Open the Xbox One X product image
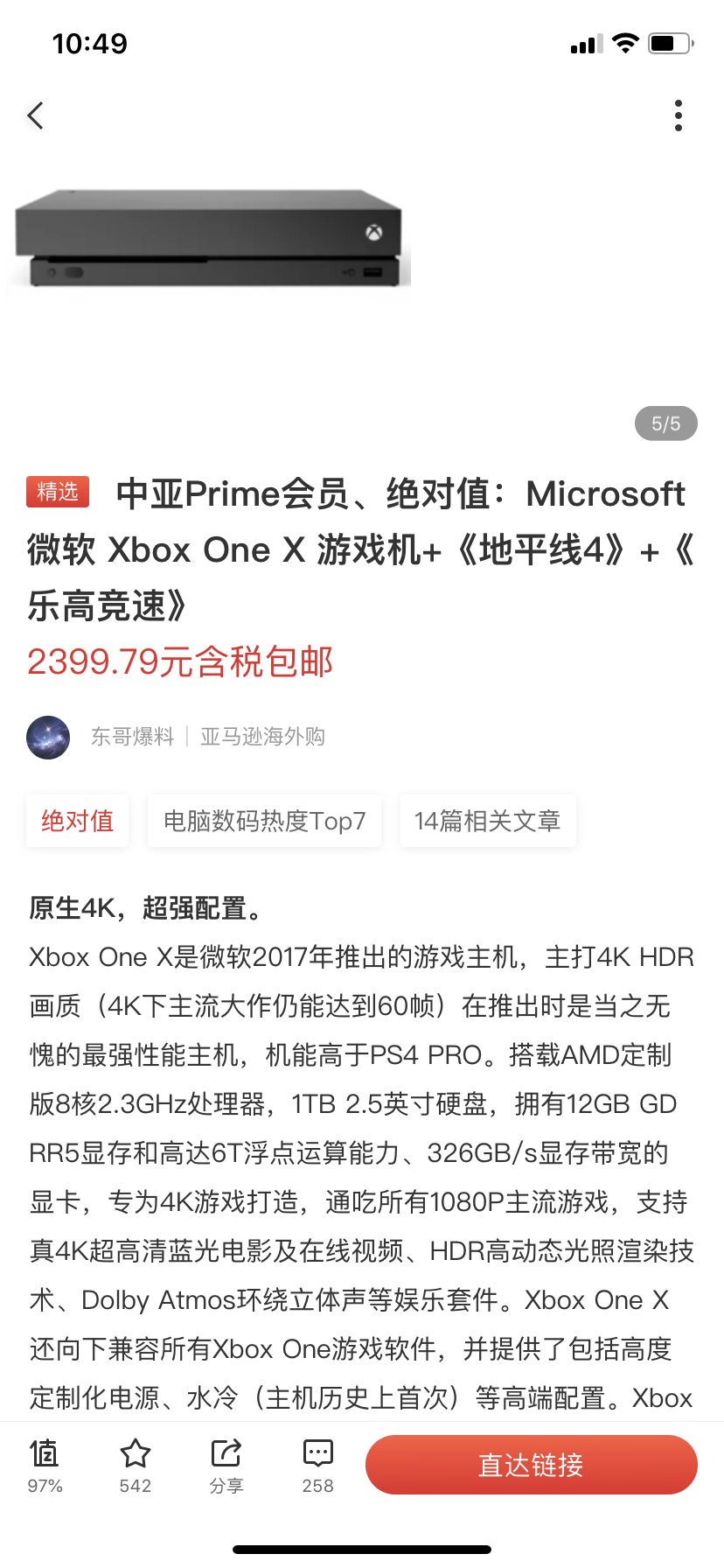 [x=210, y=238]
